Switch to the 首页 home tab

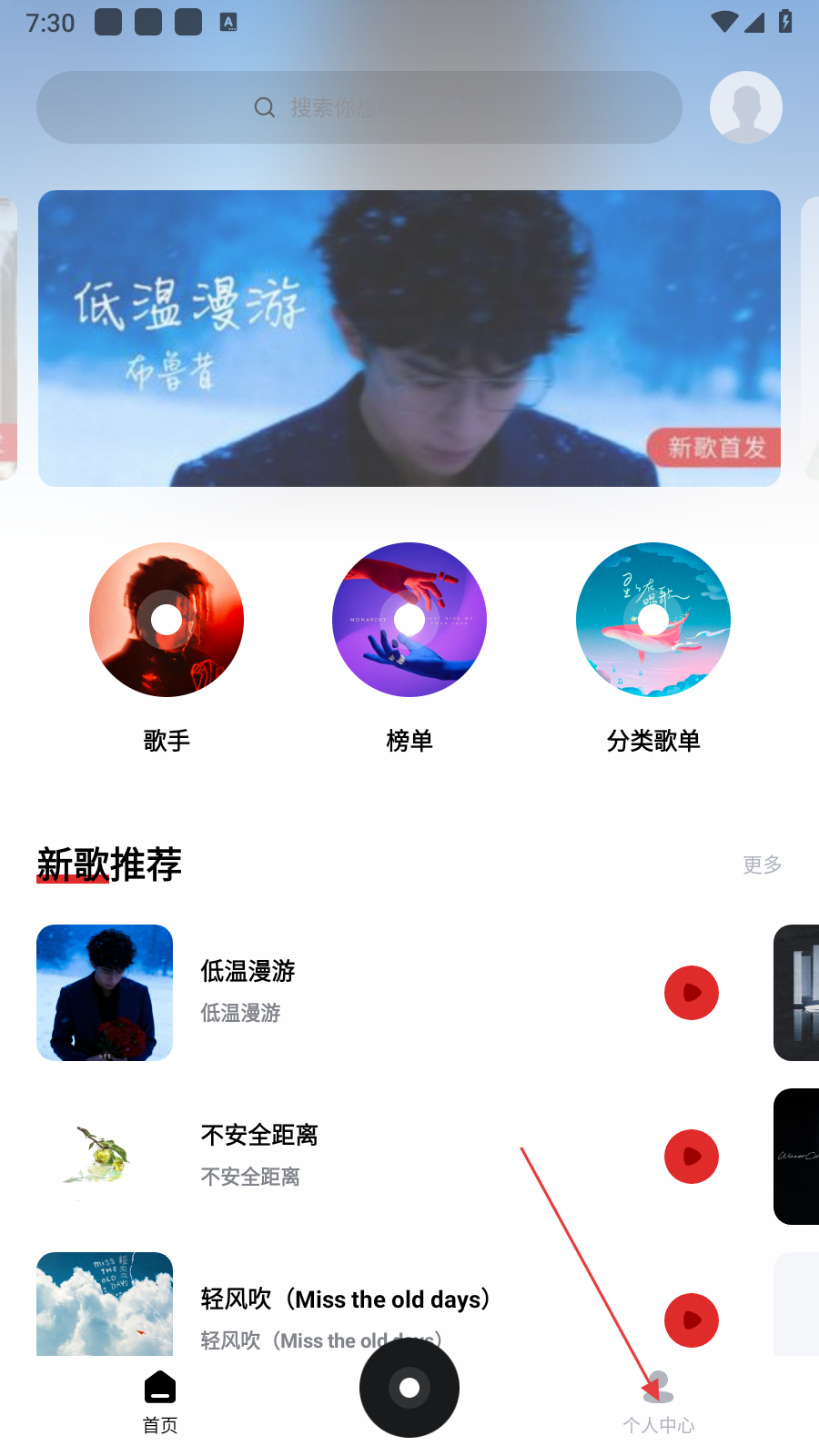click(160, 1402)
